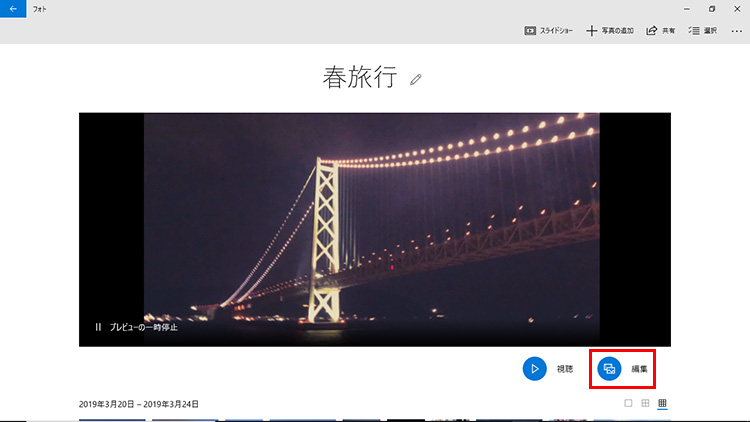This screenshot has width=750, height=422.
Task: Enter selection mode with 選択
Action: [702, 31]
